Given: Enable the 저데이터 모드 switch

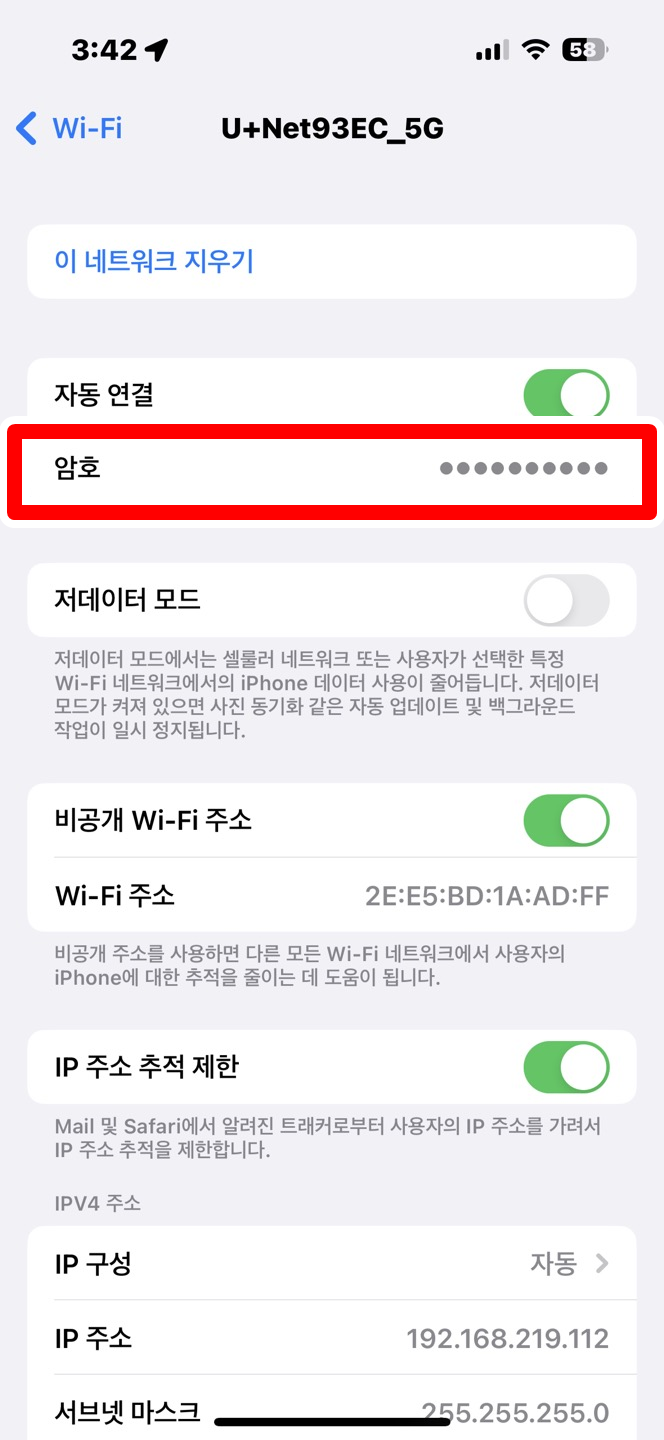Looking at the screenshot, I should point(566,600).
